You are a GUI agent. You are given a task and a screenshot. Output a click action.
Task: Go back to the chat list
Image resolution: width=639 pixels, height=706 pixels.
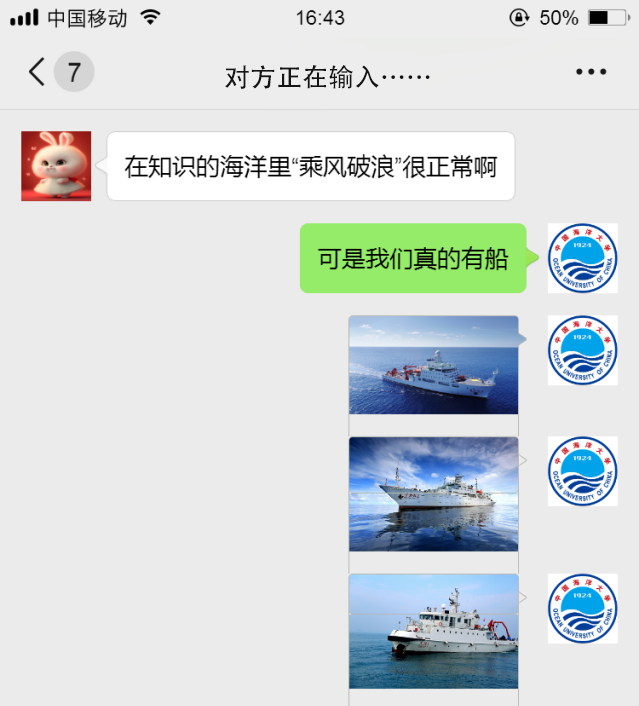[38, 72]
